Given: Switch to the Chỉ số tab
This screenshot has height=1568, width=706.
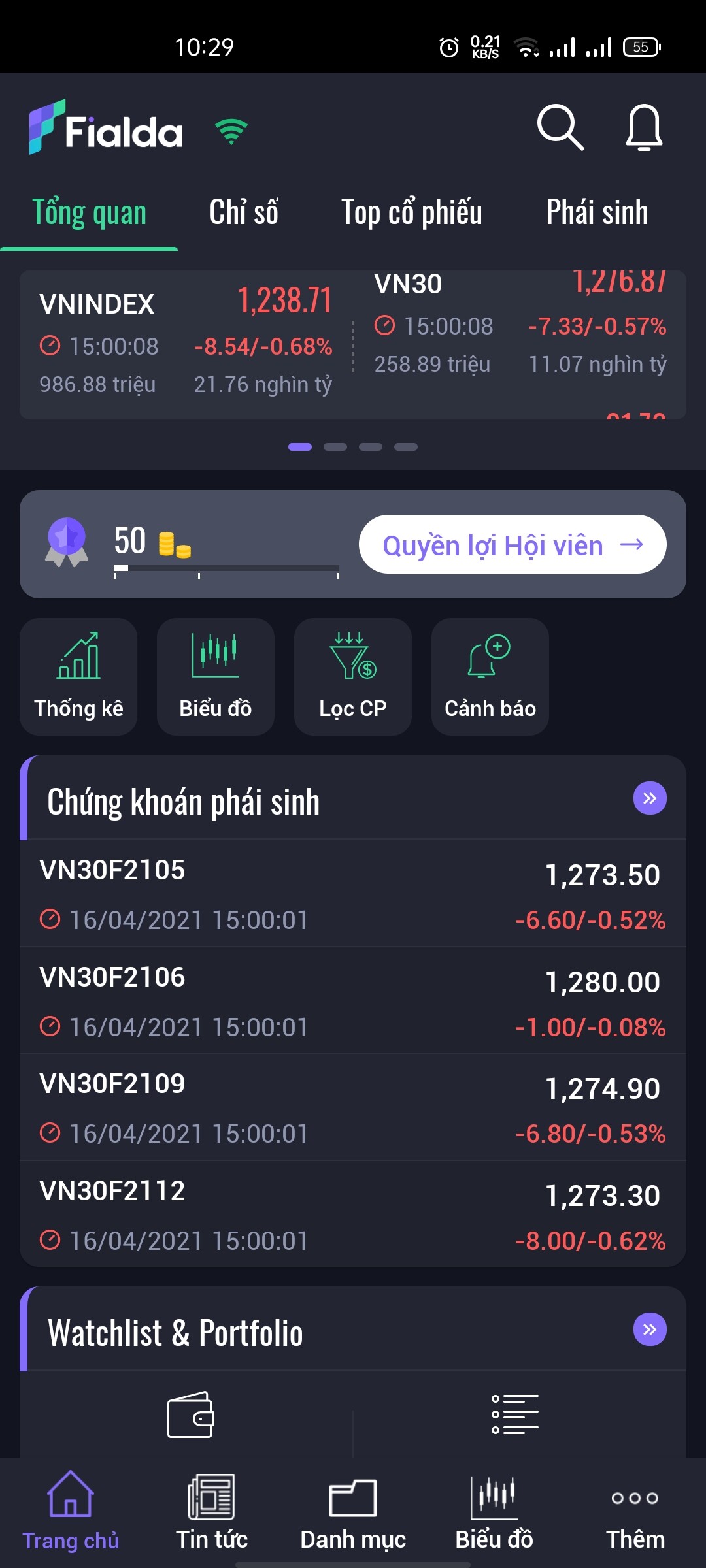Looking at the screenshot, I should [244, 213].
